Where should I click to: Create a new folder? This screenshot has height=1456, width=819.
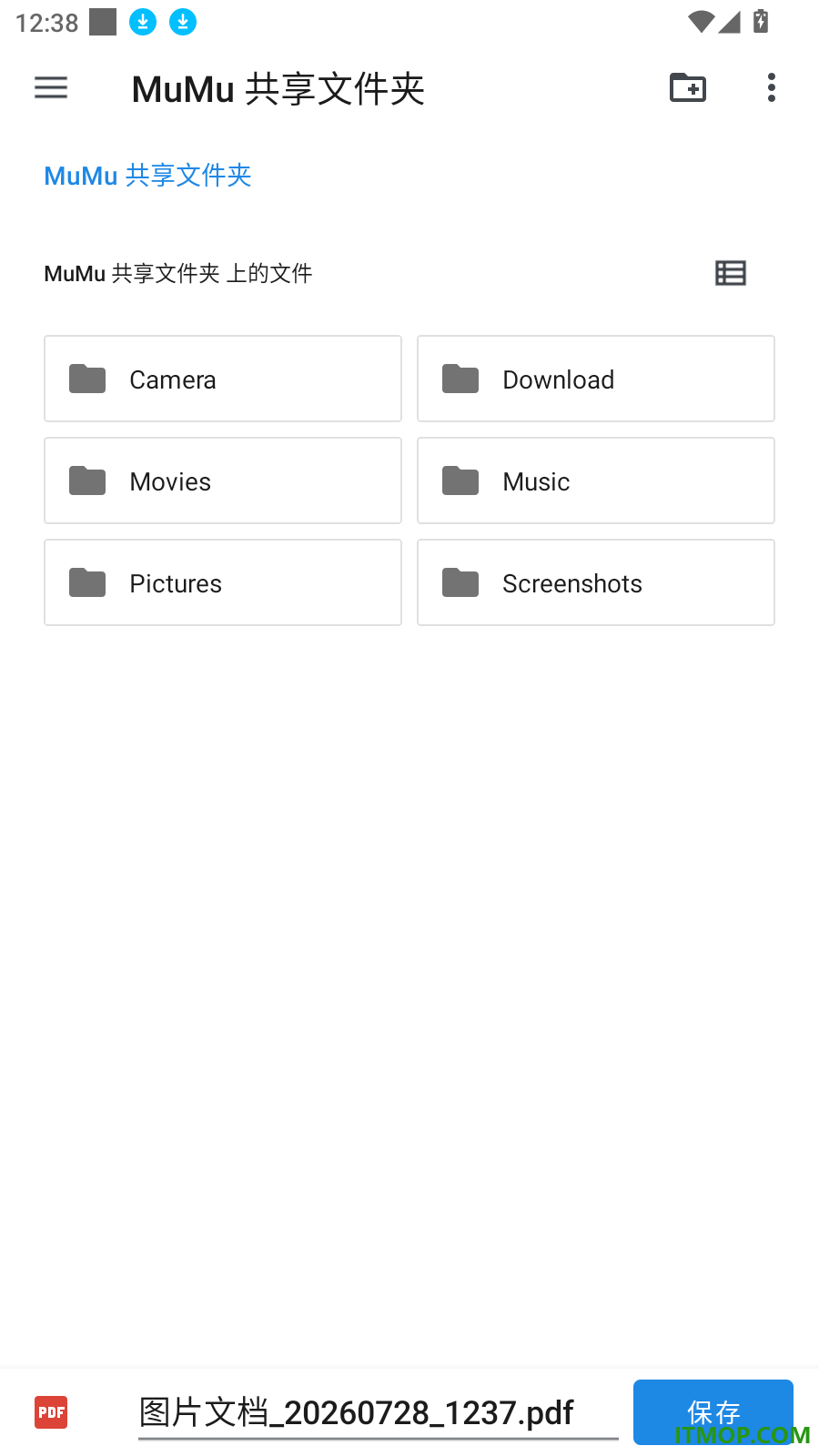click(688, 87)
